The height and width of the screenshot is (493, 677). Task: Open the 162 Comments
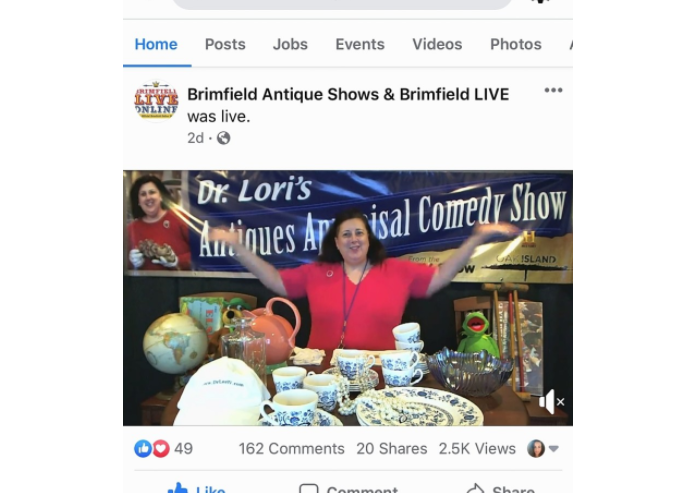point(292,448)
